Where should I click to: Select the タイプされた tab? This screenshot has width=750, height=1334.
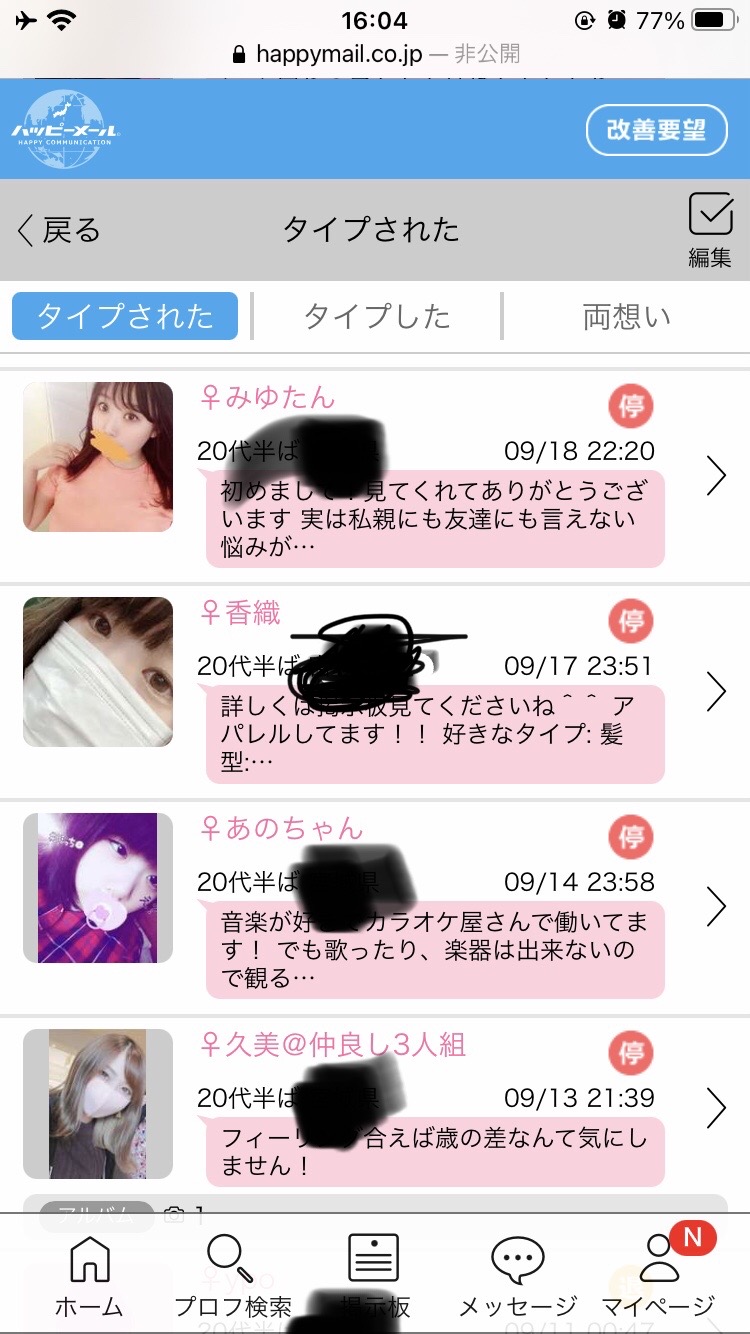point(125,317)
